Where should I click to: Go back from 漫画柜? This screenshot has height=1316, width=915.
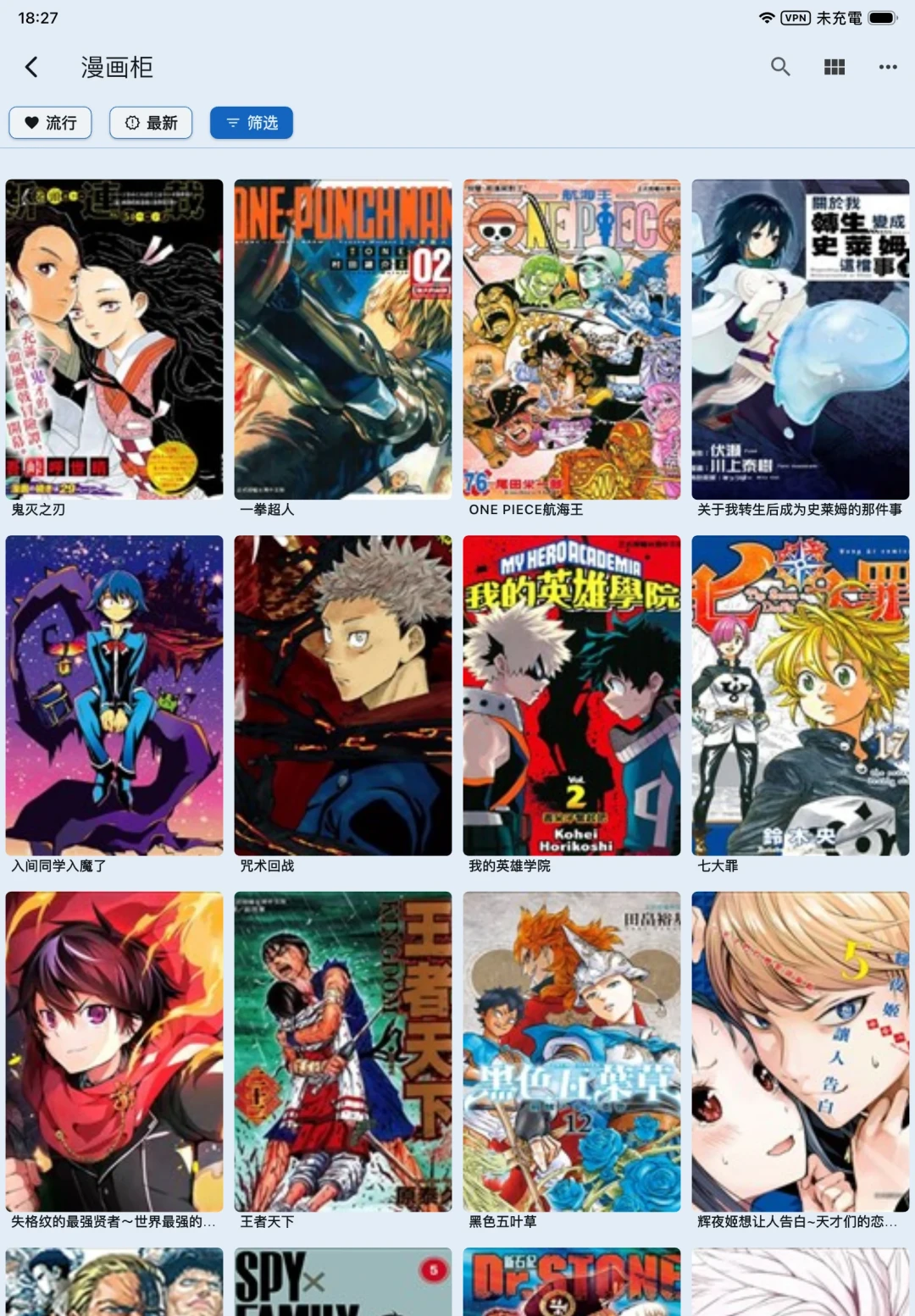tap(32, 67)
